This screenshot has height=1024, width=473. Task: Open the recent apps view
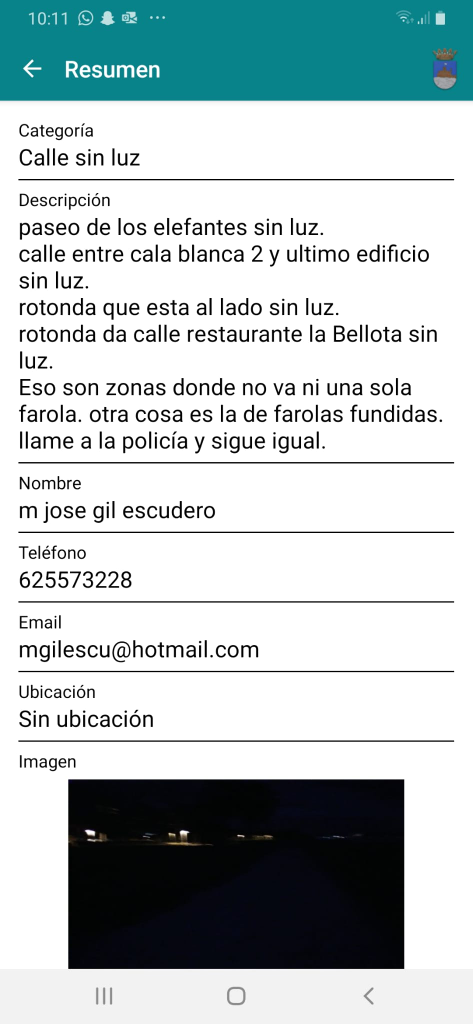(x=104, y=995)
